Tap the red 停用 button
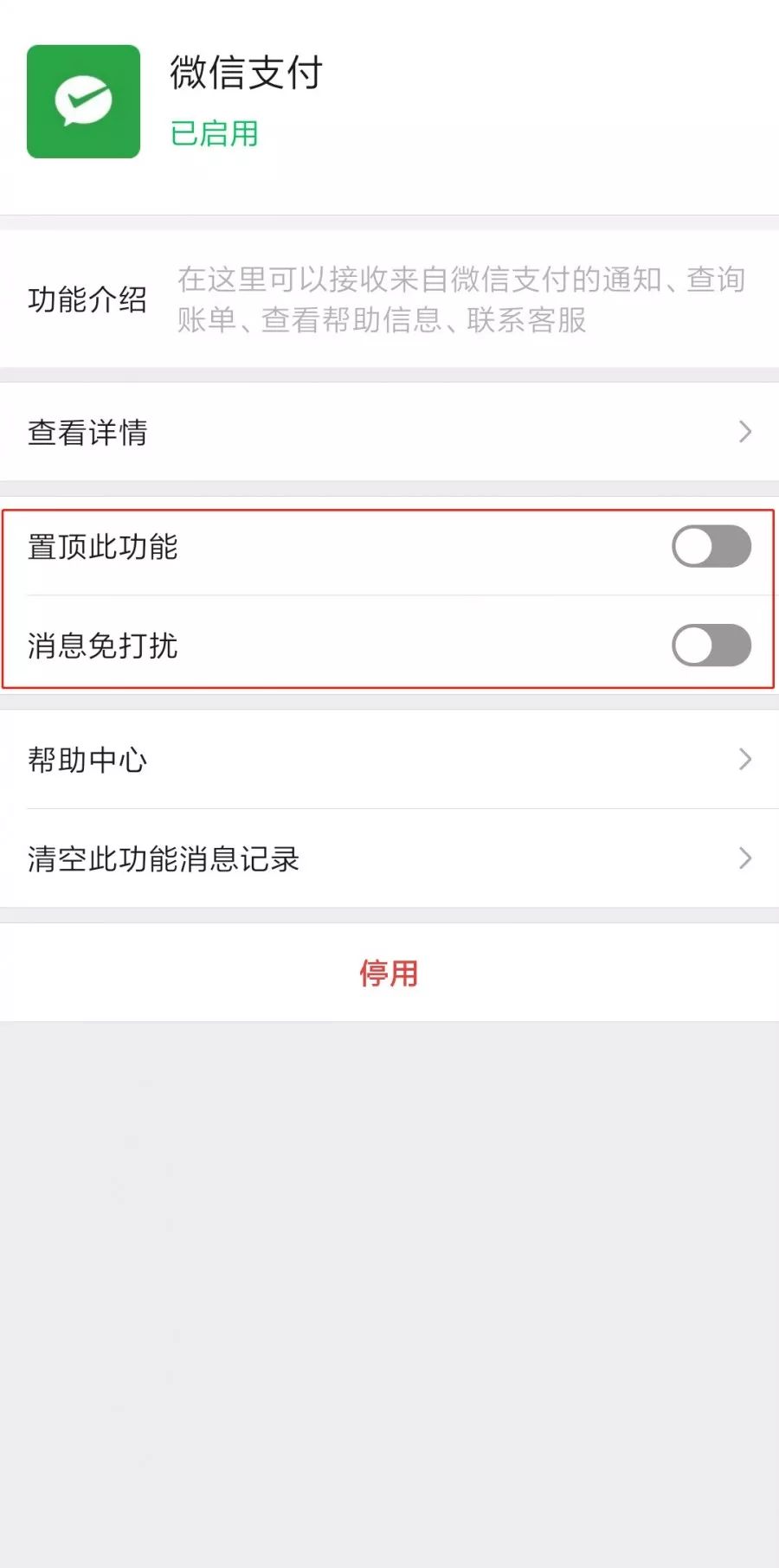779x1568 pixels. pyautogui.click(x=389, y=974)
